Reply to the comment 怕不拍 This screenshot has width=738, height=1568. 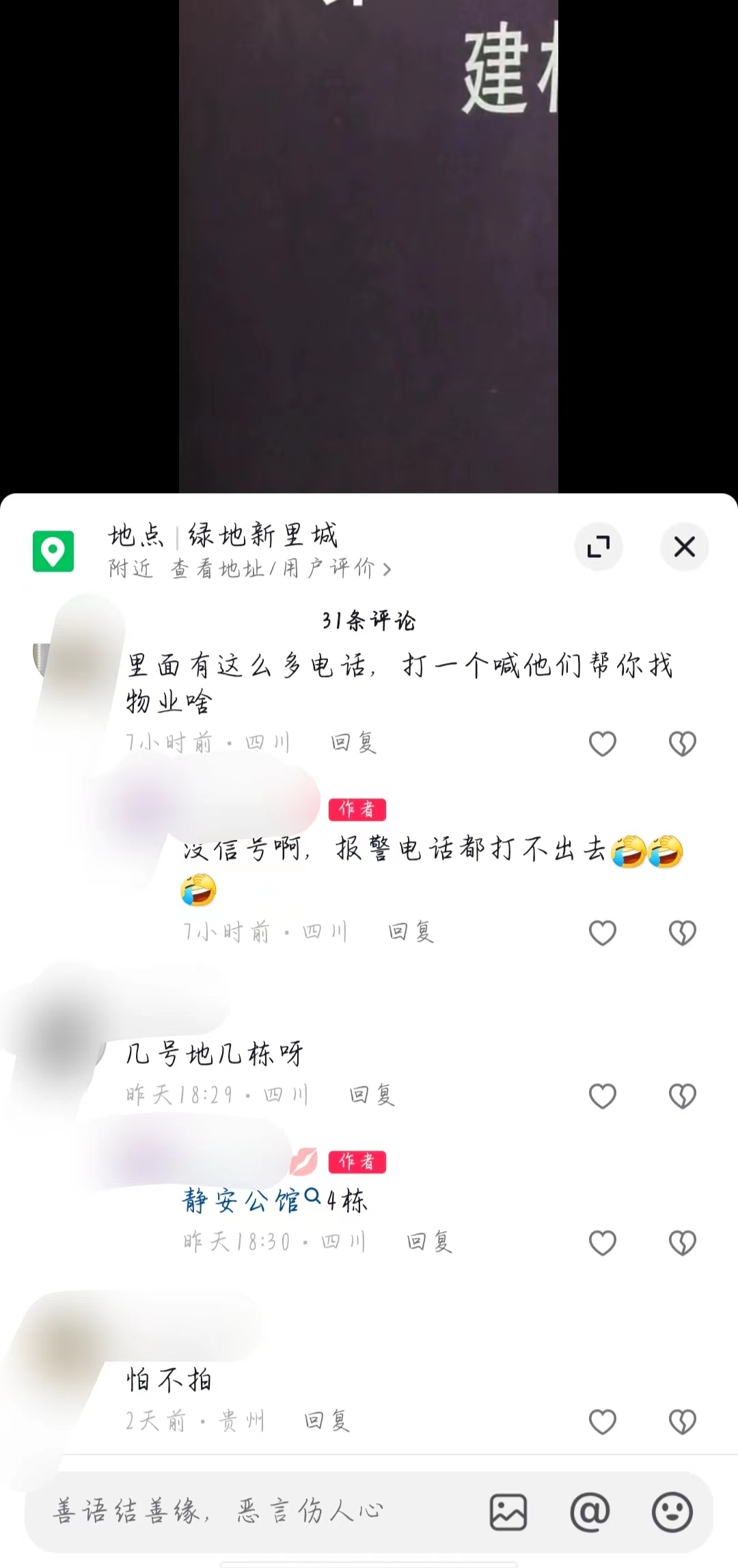pyautogui.click(x=327, y=1421)
